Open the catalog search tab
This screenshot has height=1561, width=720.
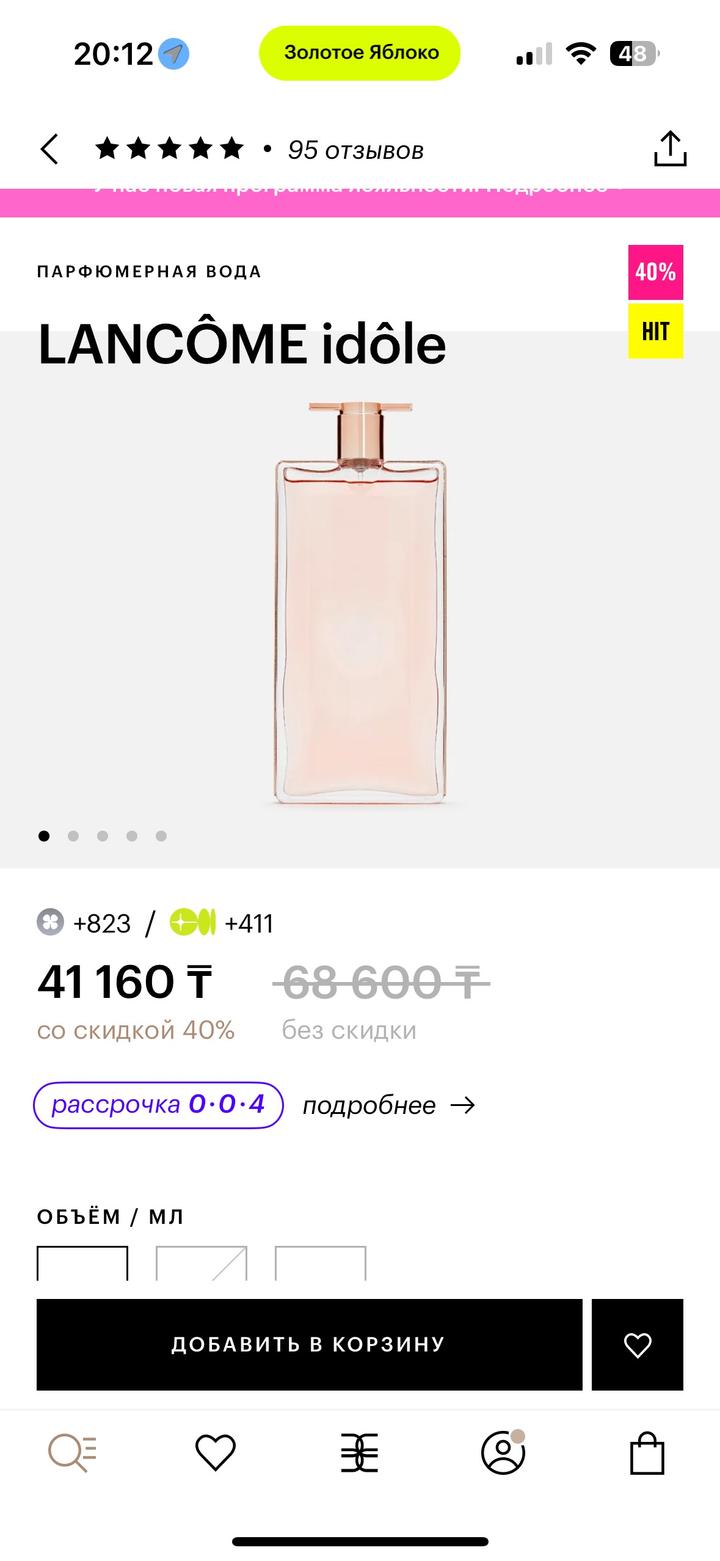pos(72,1452)
